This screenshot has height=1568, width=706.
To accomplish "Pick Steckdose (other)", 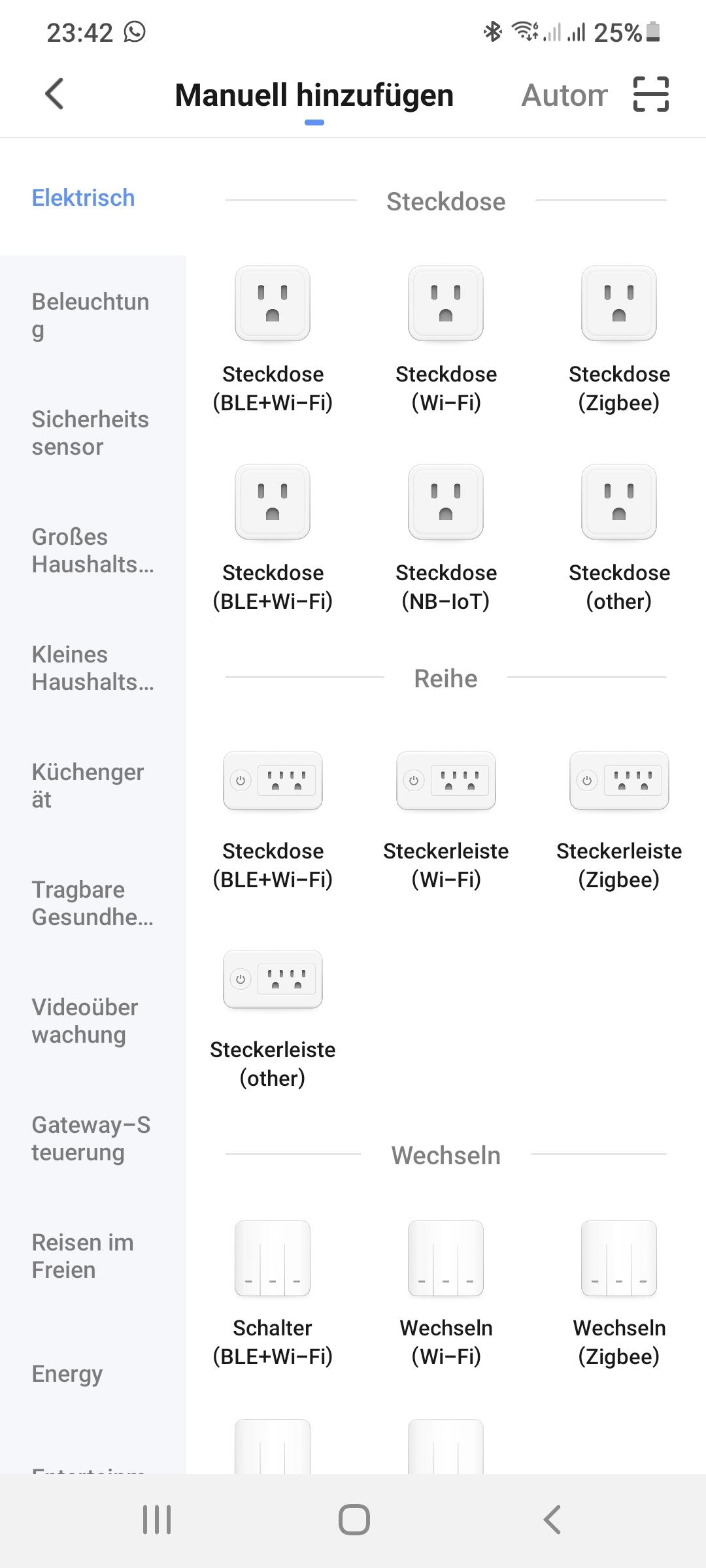I will 619,538.
